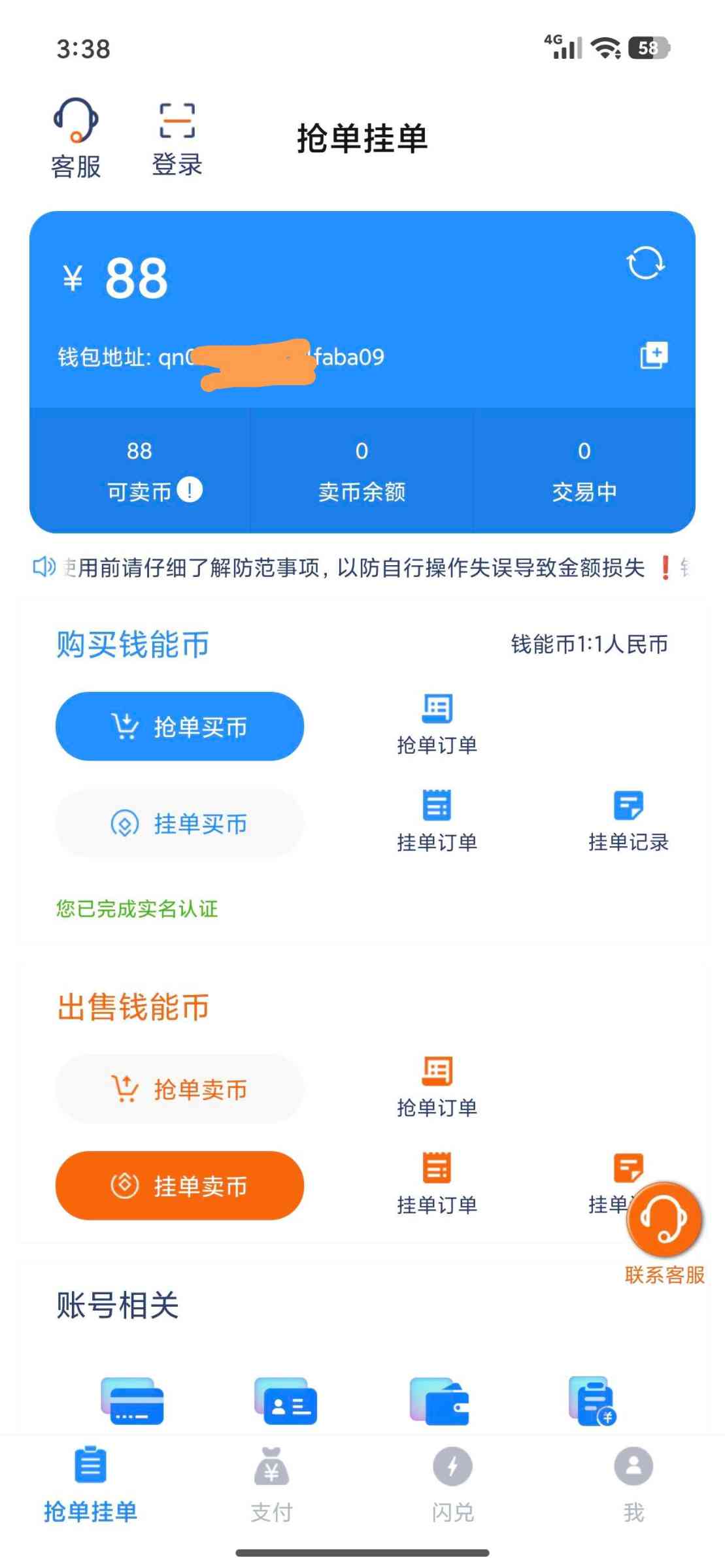
Task: Refresh the wallet balance
Action: [x=645, y=263]
